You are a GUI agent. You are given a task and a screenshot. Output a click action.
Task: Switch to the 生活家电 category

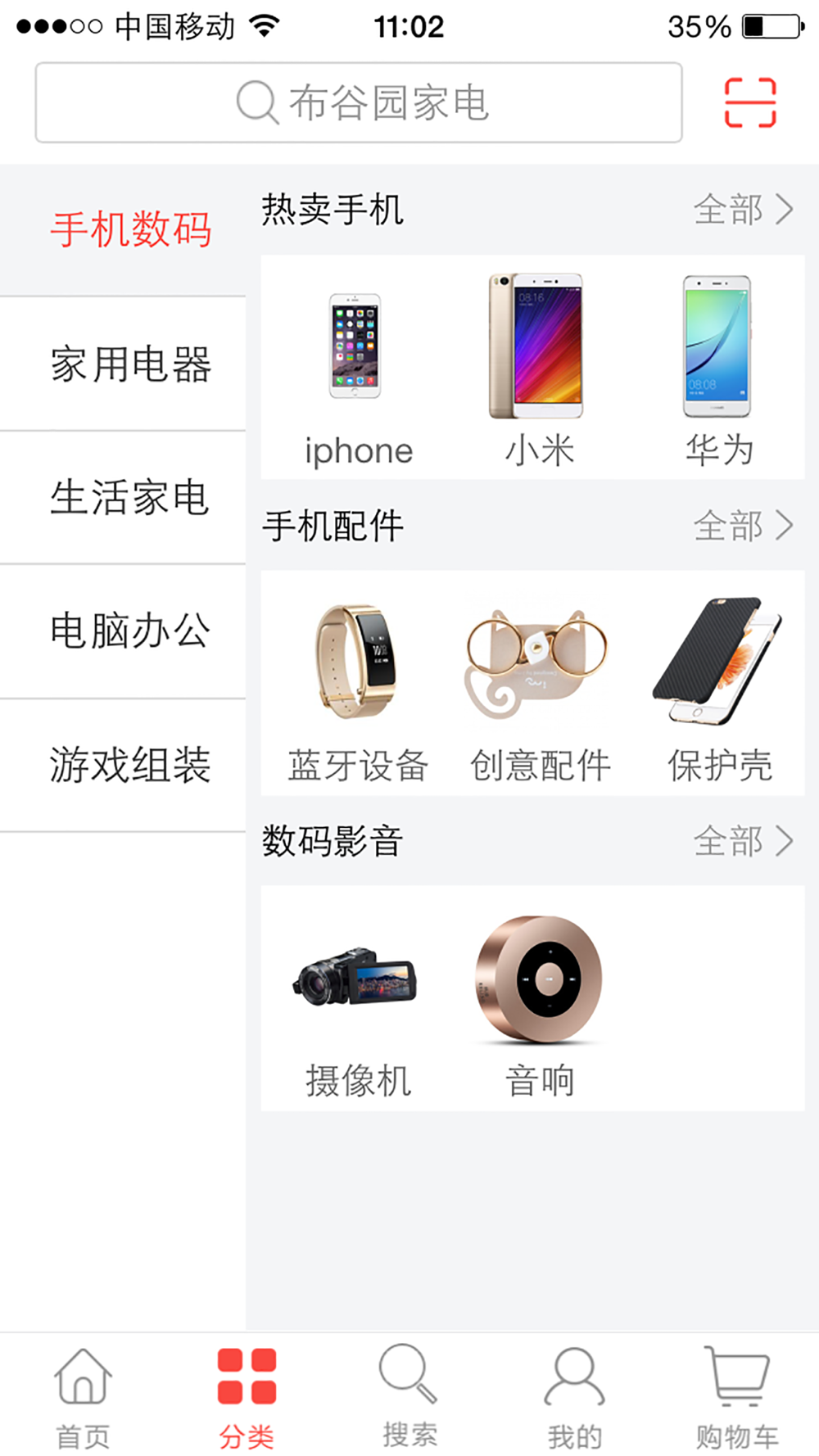[x=131, y=498]
